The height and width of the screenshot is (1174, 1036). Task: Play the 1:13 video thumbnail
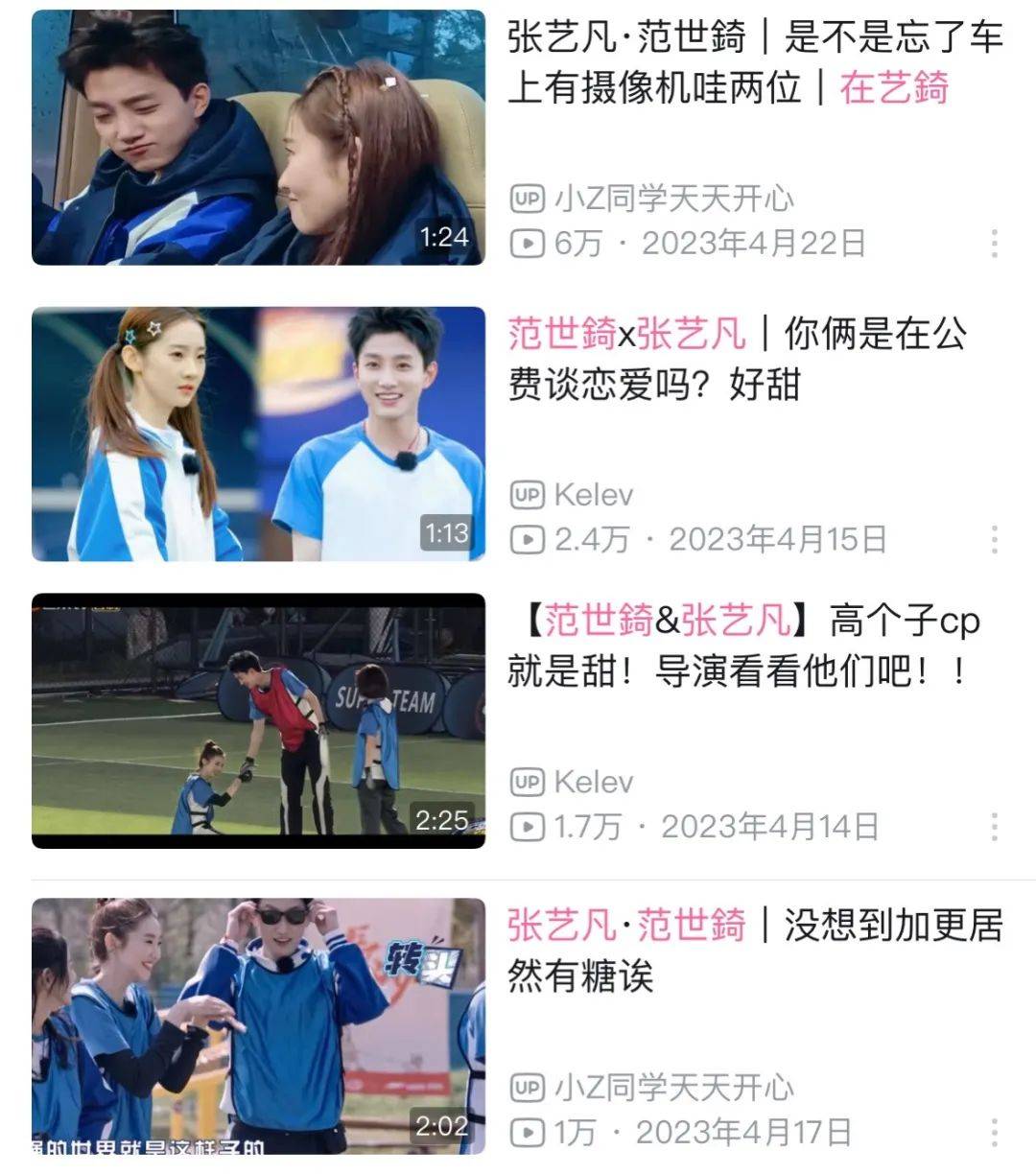coord(258,434)
